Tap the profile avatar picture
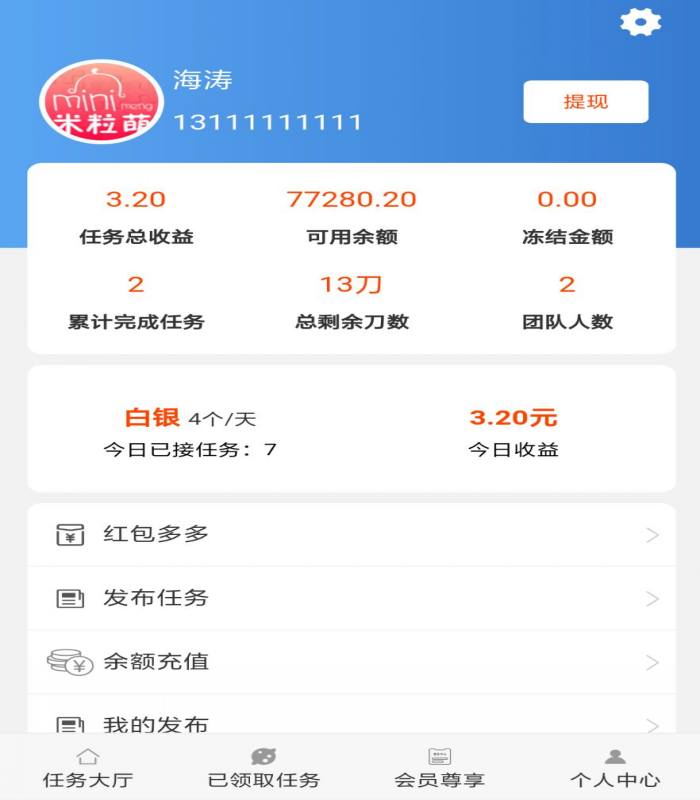The image size is (700, 800). click(100, 102)
